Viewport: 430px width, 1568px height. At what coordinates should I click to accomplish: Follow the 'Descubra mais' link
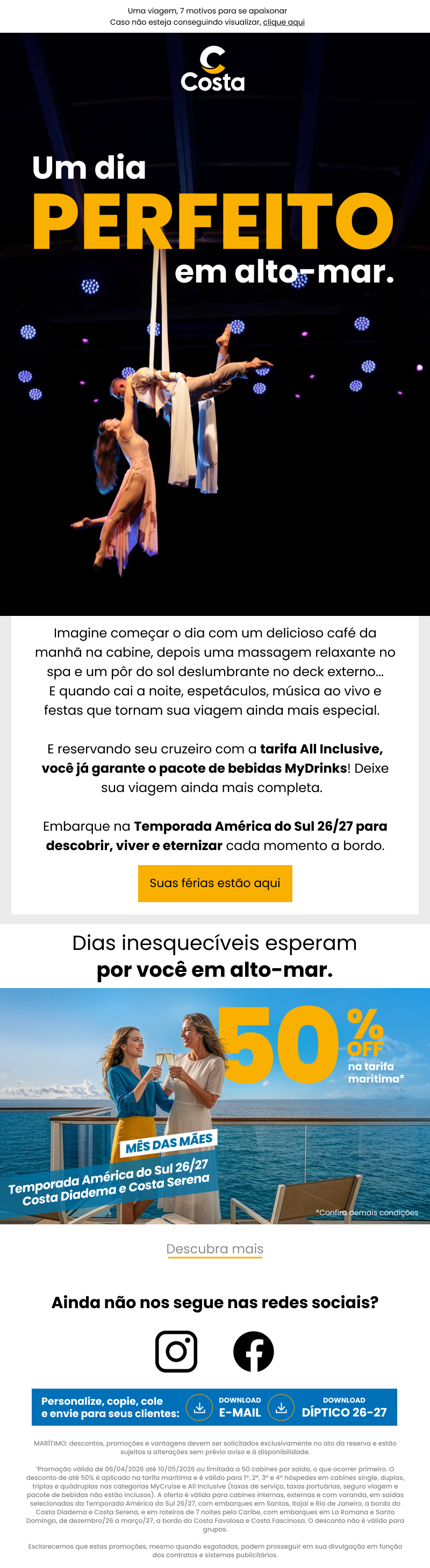tap(215, 1249)
